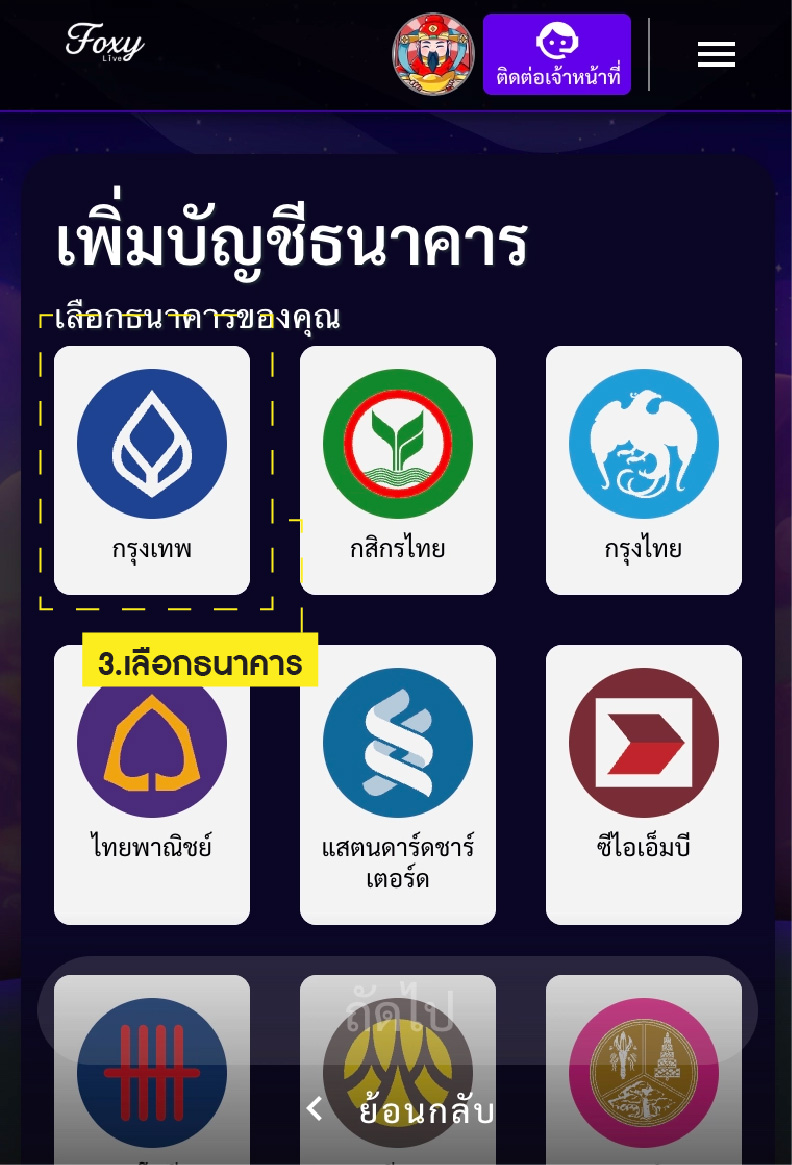Click the แสตนดาร์ดชาร์เตอร์ด bank card

pyautogui.click(x=398, y=784)
